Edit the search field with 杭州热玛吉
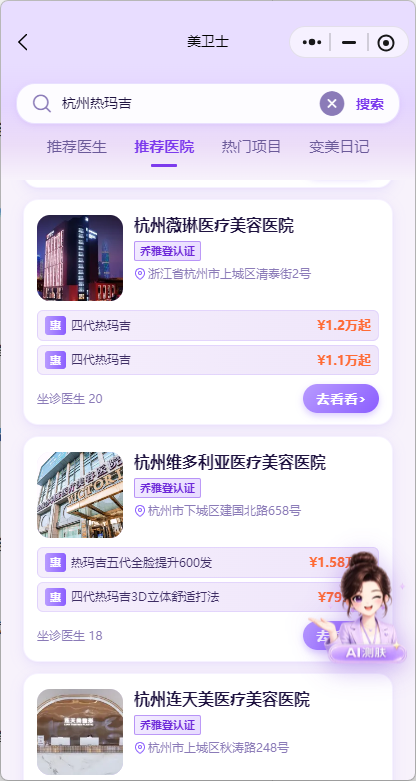Screen dimensions: 416x781 coord(189,104)
